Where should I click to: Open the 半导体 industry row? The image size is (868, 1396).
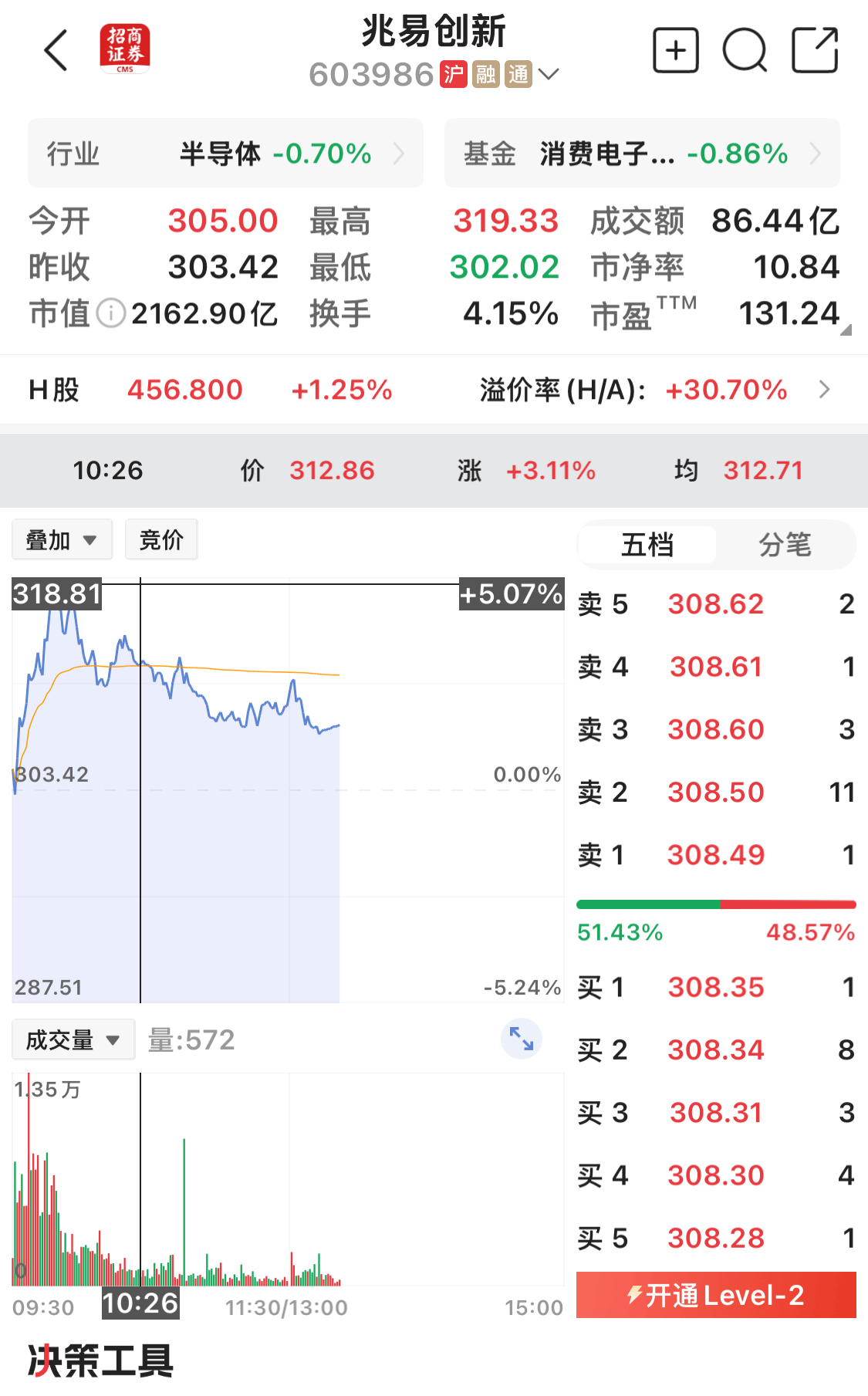225,154
